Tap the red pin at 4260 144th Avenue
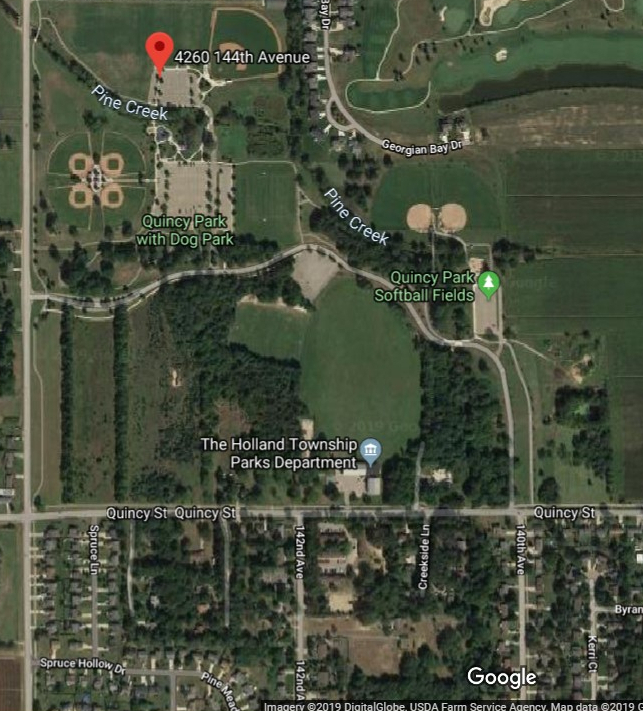The image size is (643, 711). tap(159, 49)
